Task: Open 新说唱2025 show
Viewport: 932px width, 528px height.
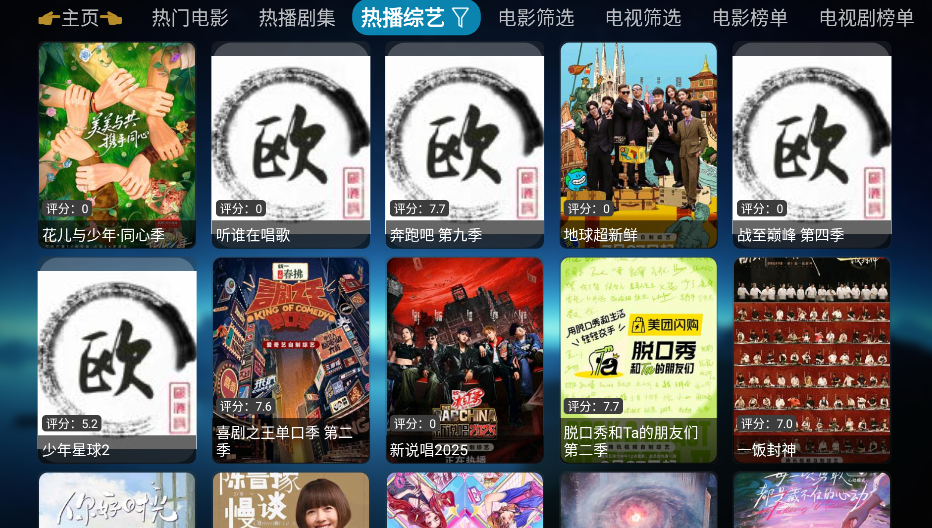Action: click(x=465, y=360)
